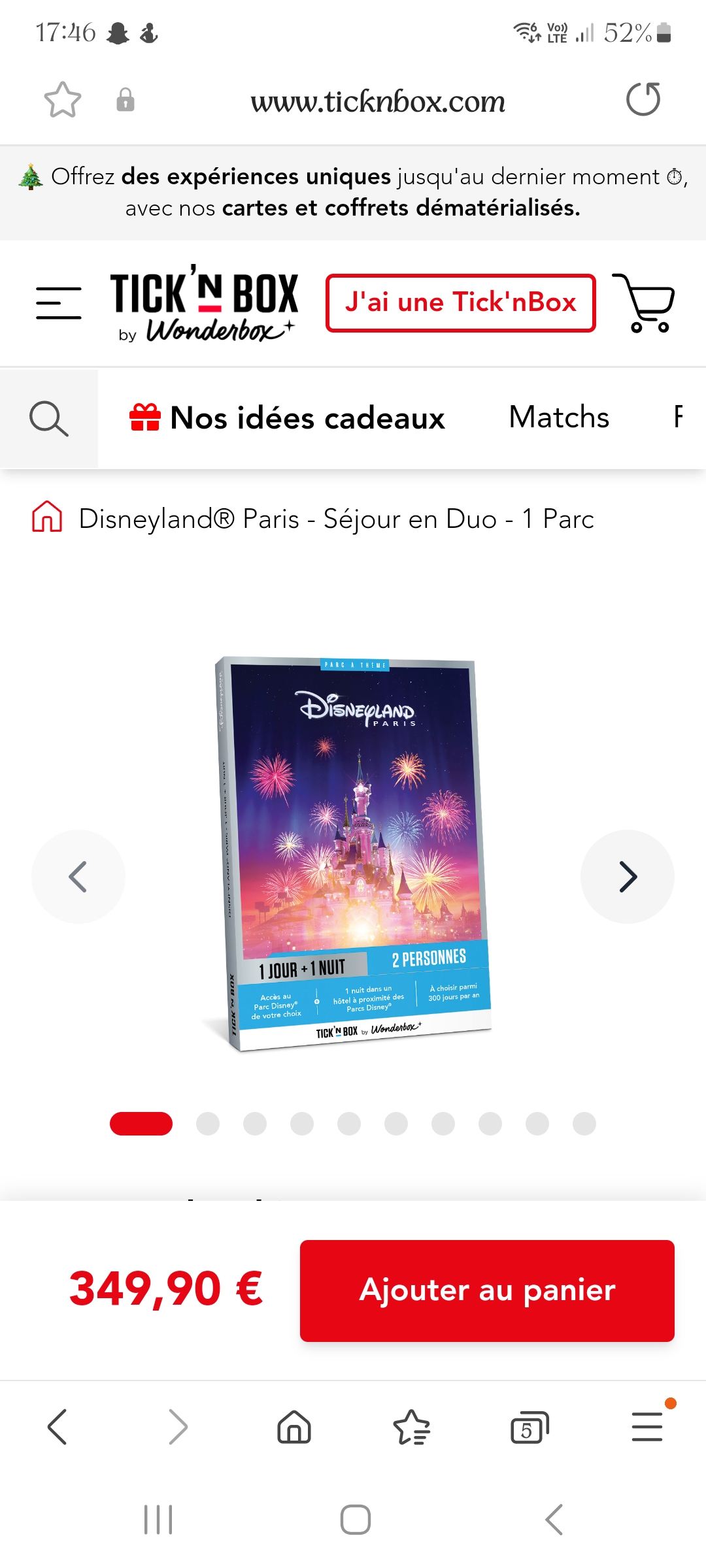Open Nos idées cadeaux category
Image resolution: width=706 pixels, height=1568 pixels.
(x=288, y=418)
